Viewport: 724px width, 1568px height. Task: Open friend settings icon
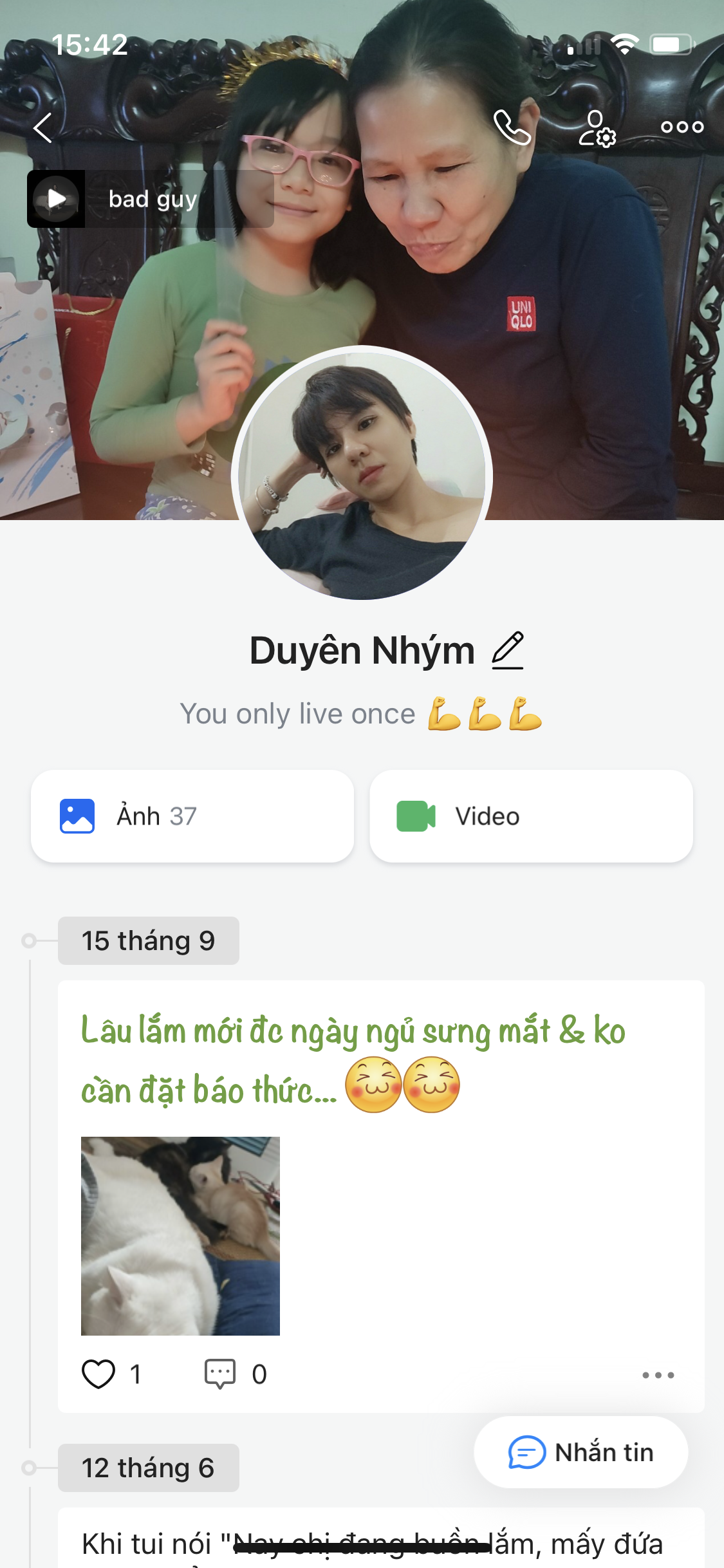pyautogui.click(x=597, y=128)
